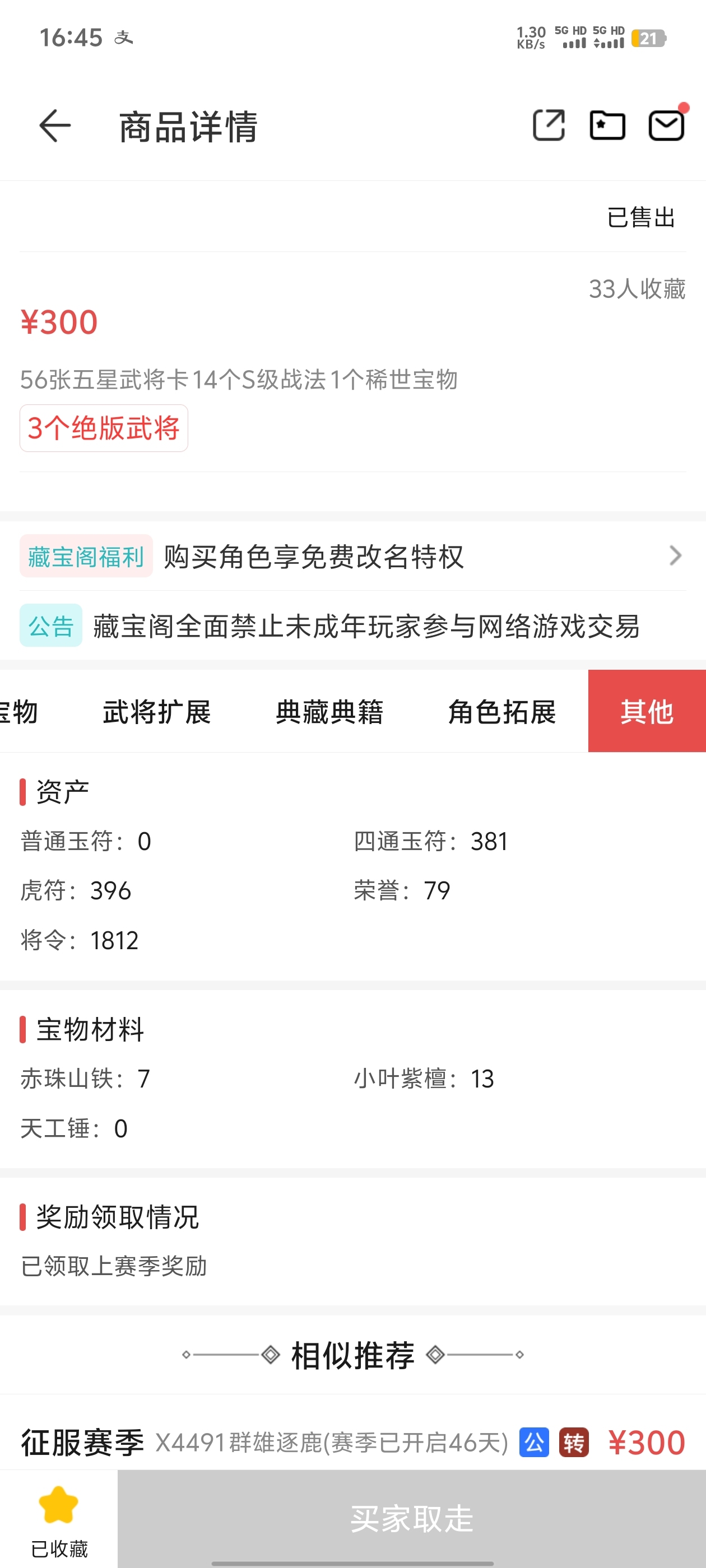The image size is (706, 1568).
Task: Switch to the 武将扩展 tab
Action: click(x=156, y=712)
